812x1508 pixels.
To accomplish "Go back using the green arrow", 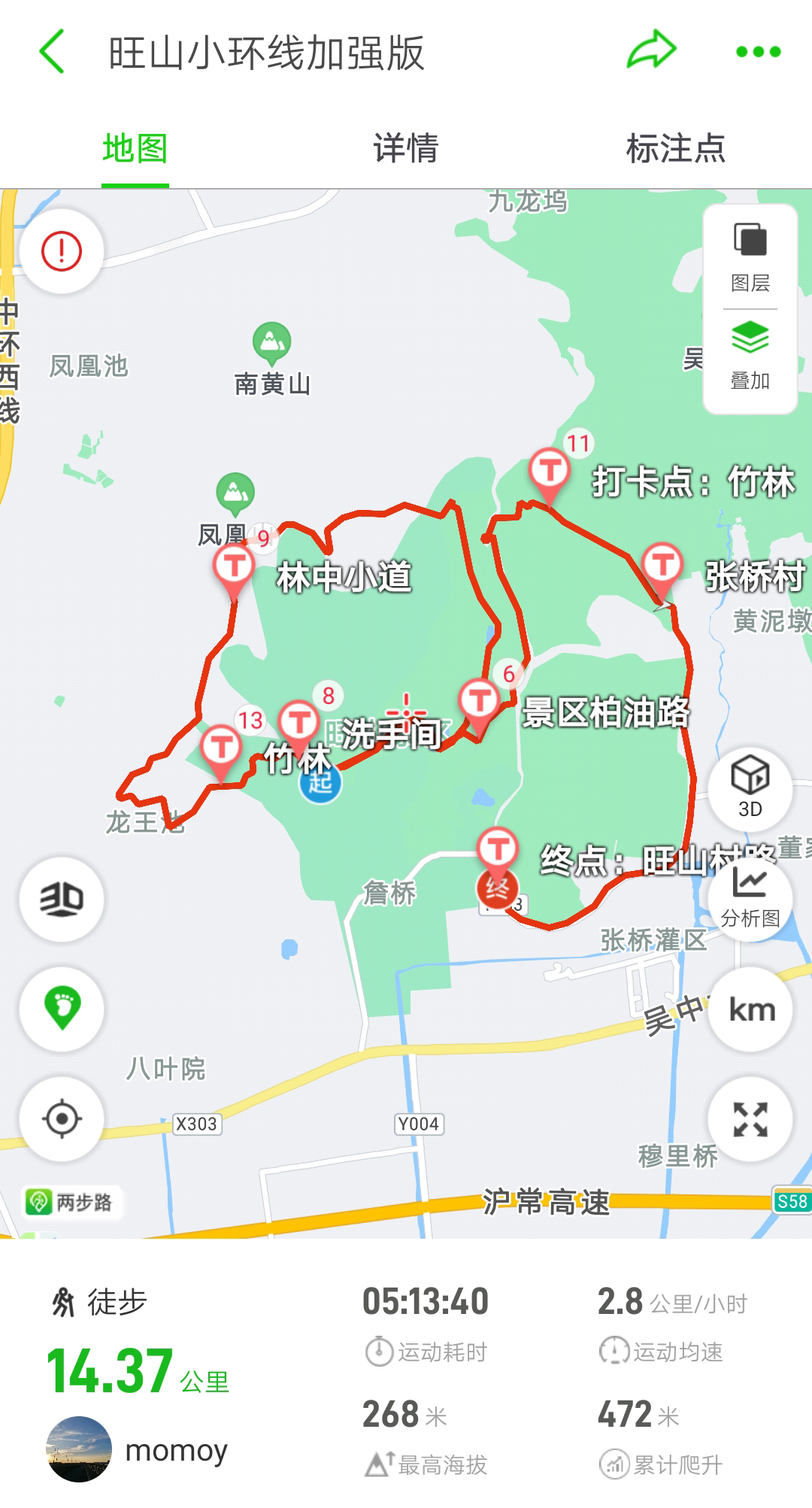I will 53,52.
